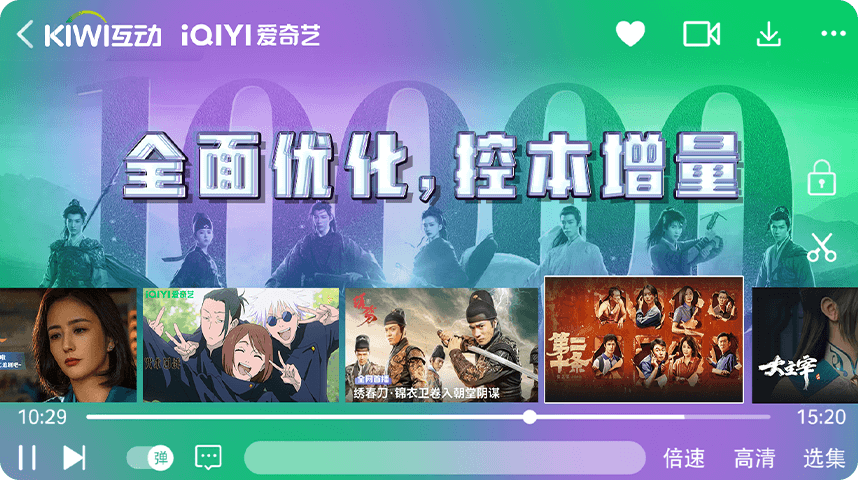Image resolution: width=858 pixels, height=480 pixels.
Task: Open the 绣春刀 movie preview thumbnail
Action: coord(441,345)
